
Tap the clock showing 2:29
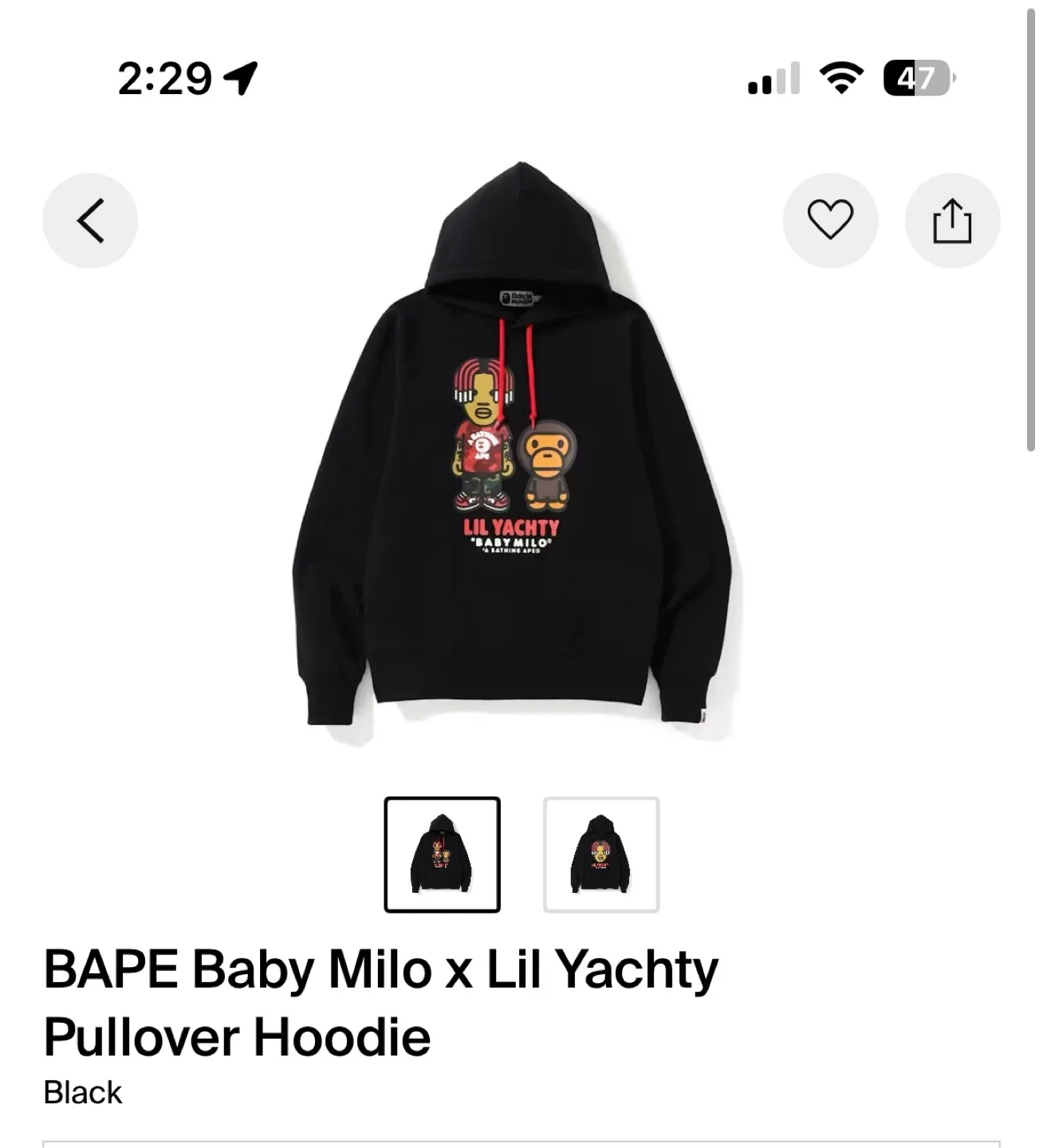162,79
